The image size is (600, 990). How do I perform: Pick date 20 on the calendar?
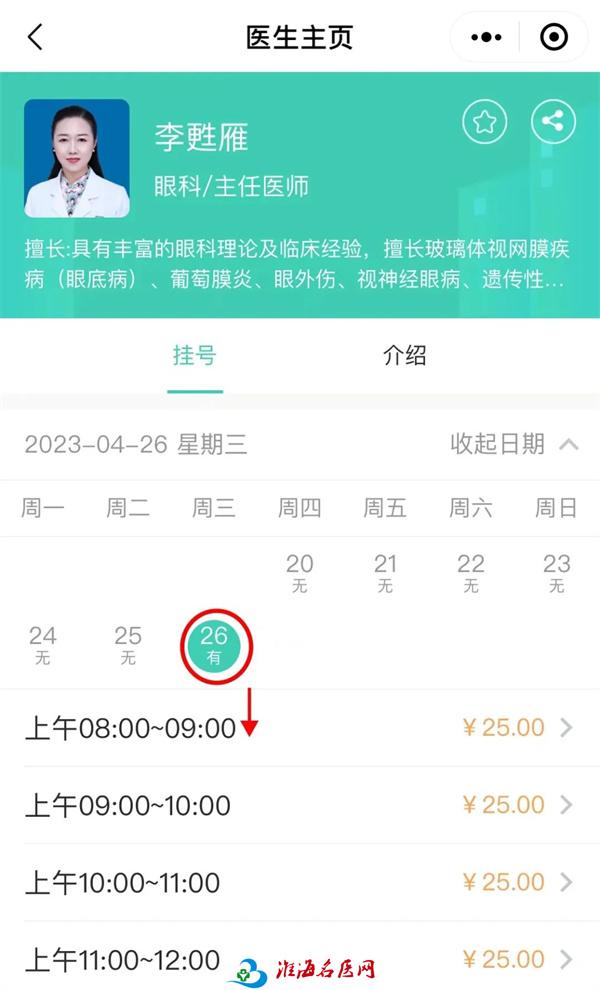(299, 572)
